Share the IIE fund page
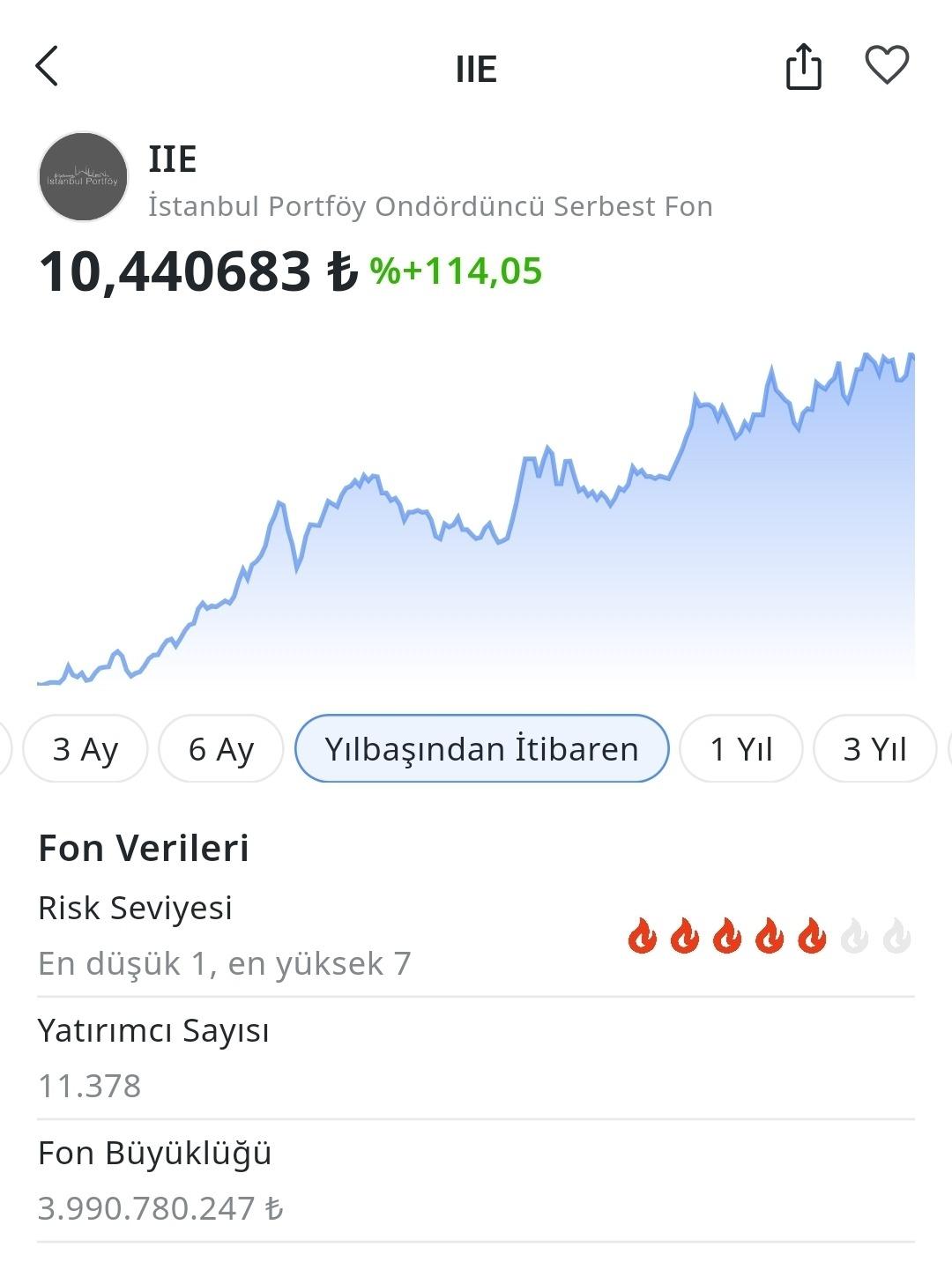 point(803,67)
